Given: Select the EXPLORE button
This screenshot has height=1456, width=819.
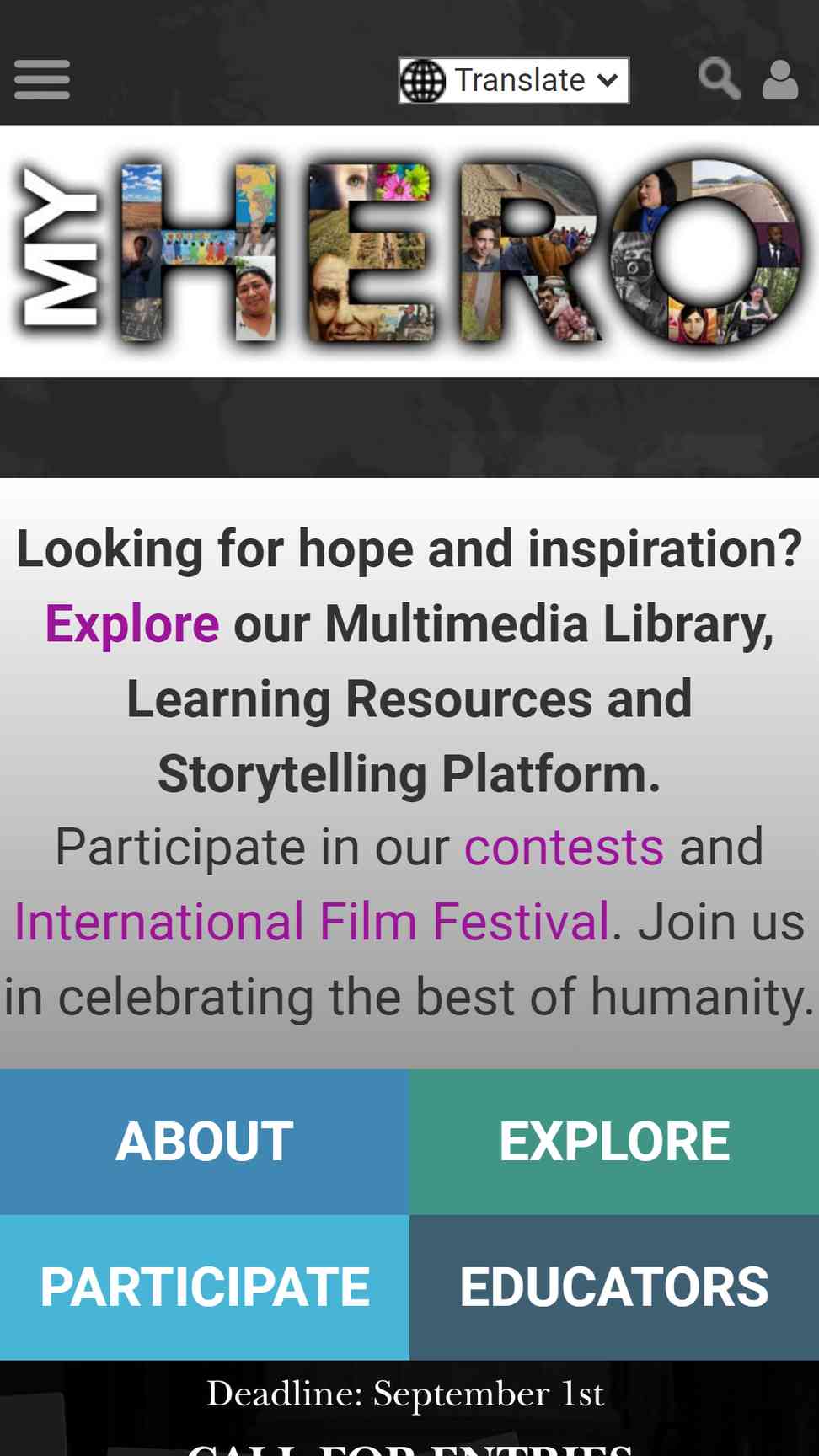Looking at the screenshot, I should [x=614, y=1142].
